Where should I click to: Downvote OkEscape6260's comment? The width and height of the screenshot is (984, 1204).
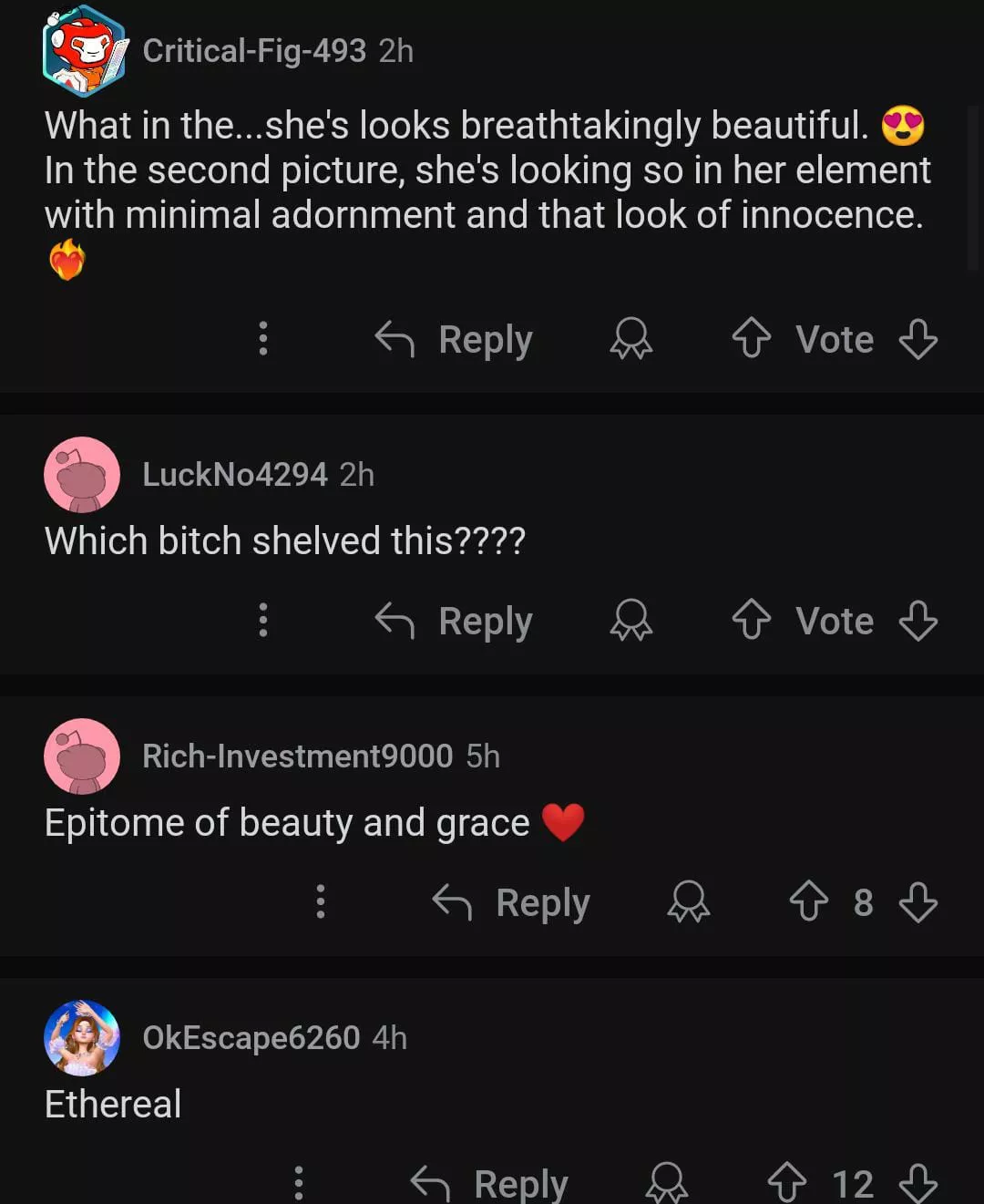(917, 1184)
